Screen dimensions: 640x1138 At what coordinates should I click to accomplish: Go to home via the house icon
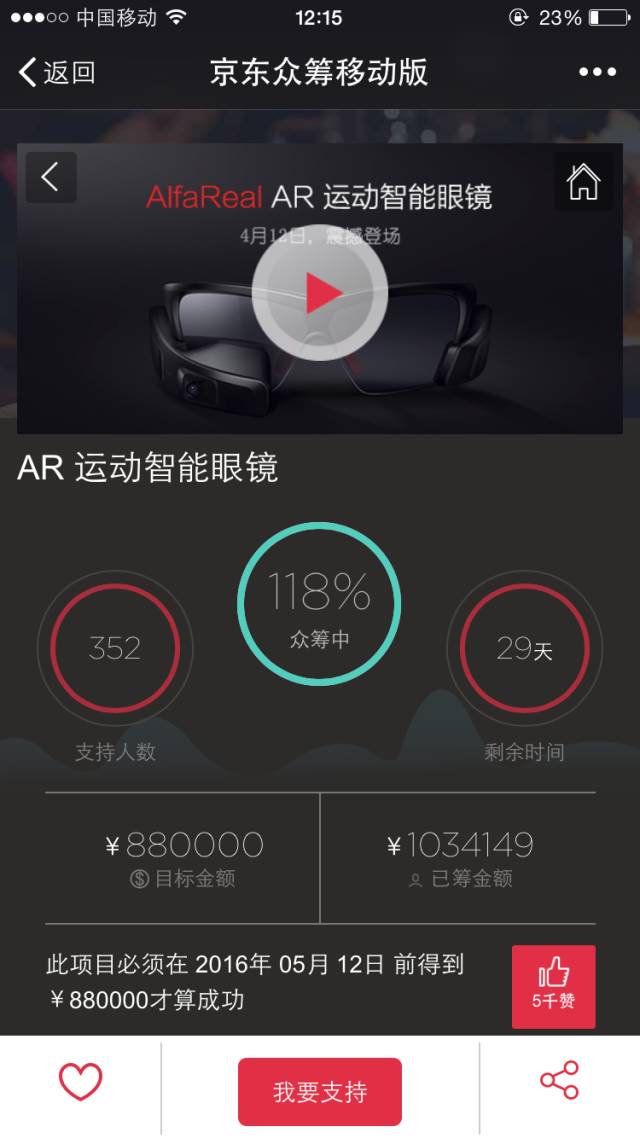583,182
